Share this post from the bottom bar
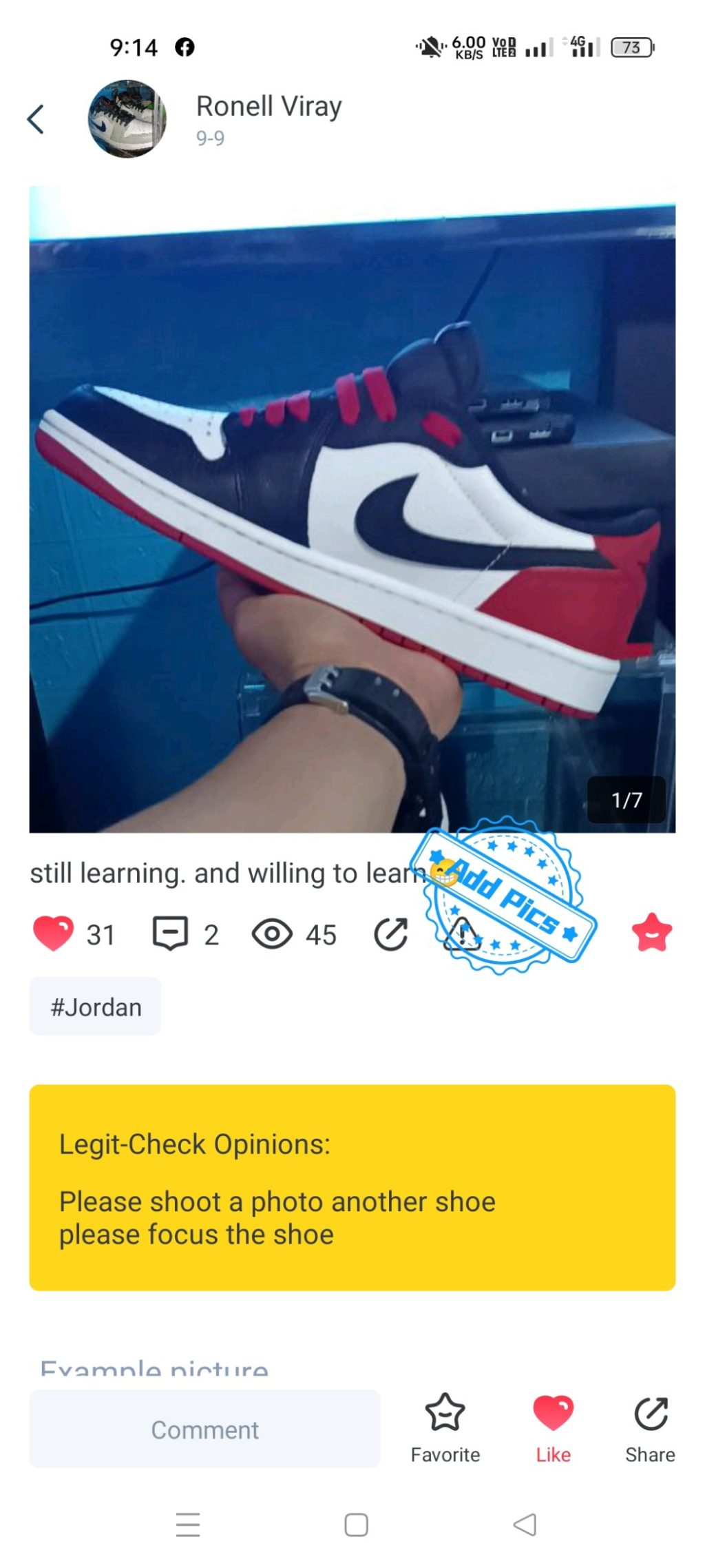Screen dimensions: 705x1568 click(x=650, y=1426)
